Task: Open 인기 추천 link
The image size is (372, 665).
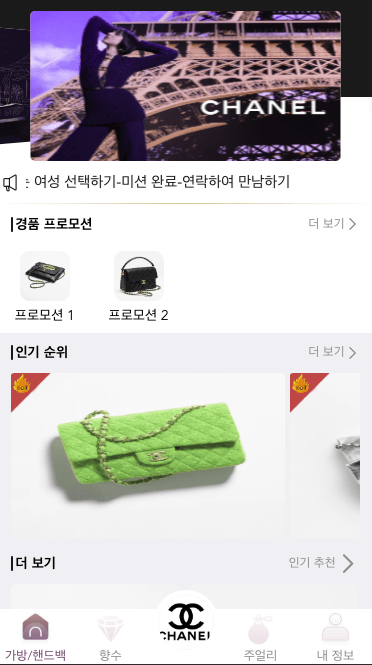Action: pyautogui.click(x=321, y=563)
